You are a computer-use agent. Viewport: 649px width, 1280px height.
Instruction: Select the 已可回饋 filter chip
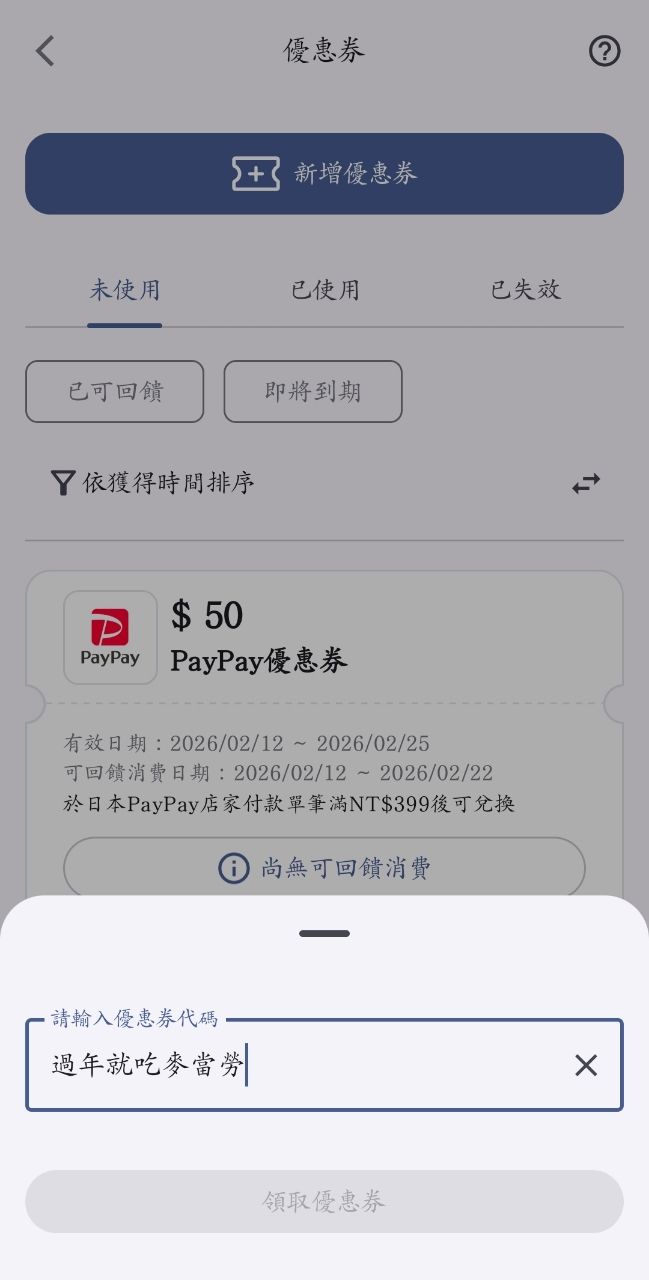pyautogui.click(x=115, y=392)
